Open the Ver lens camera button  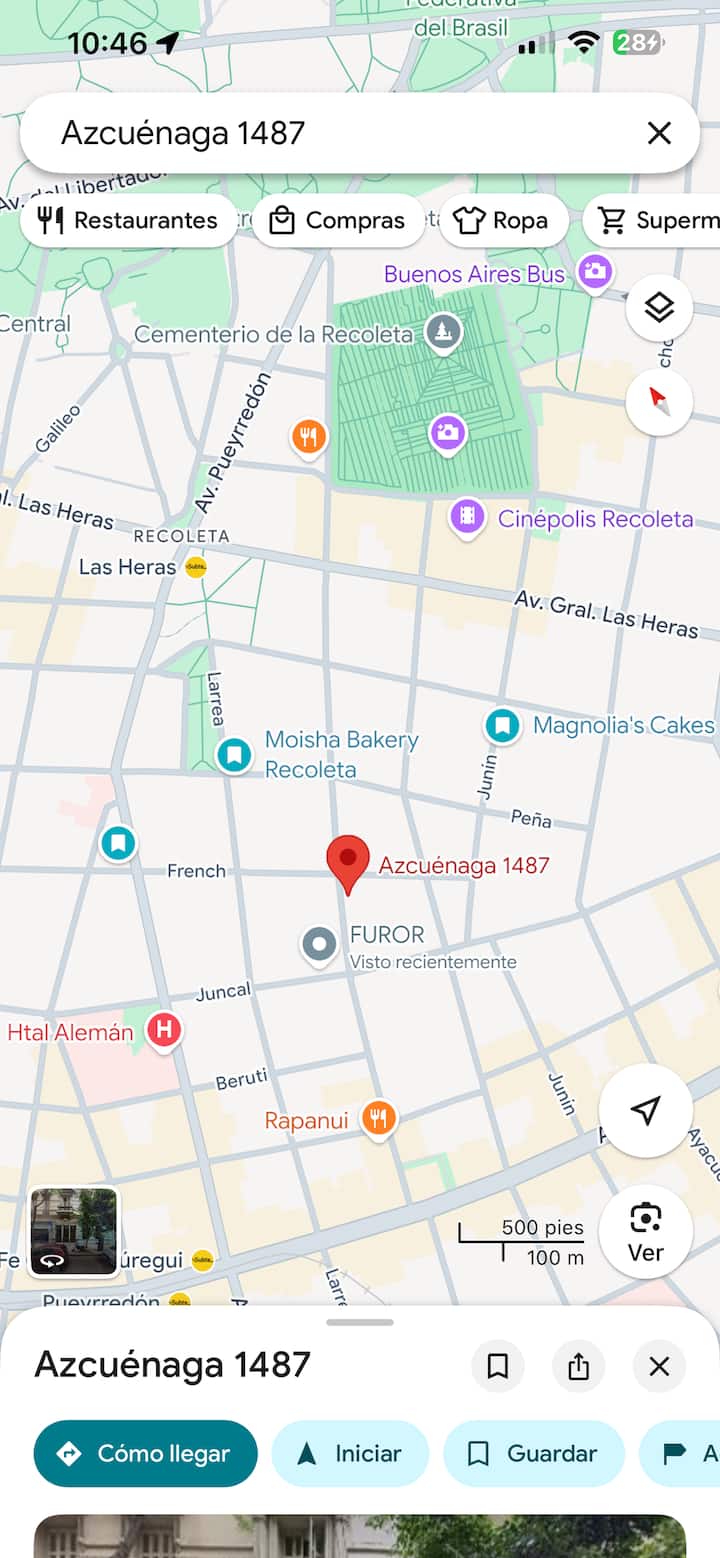[646, 1231]
